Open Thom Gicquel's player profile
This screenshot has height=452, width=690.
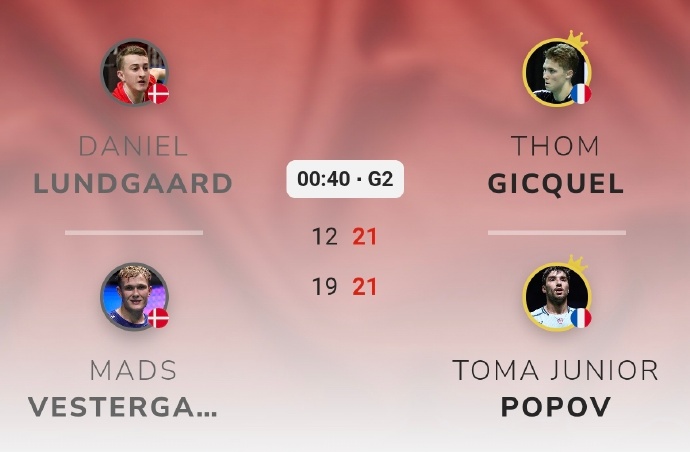coord(556,73)
